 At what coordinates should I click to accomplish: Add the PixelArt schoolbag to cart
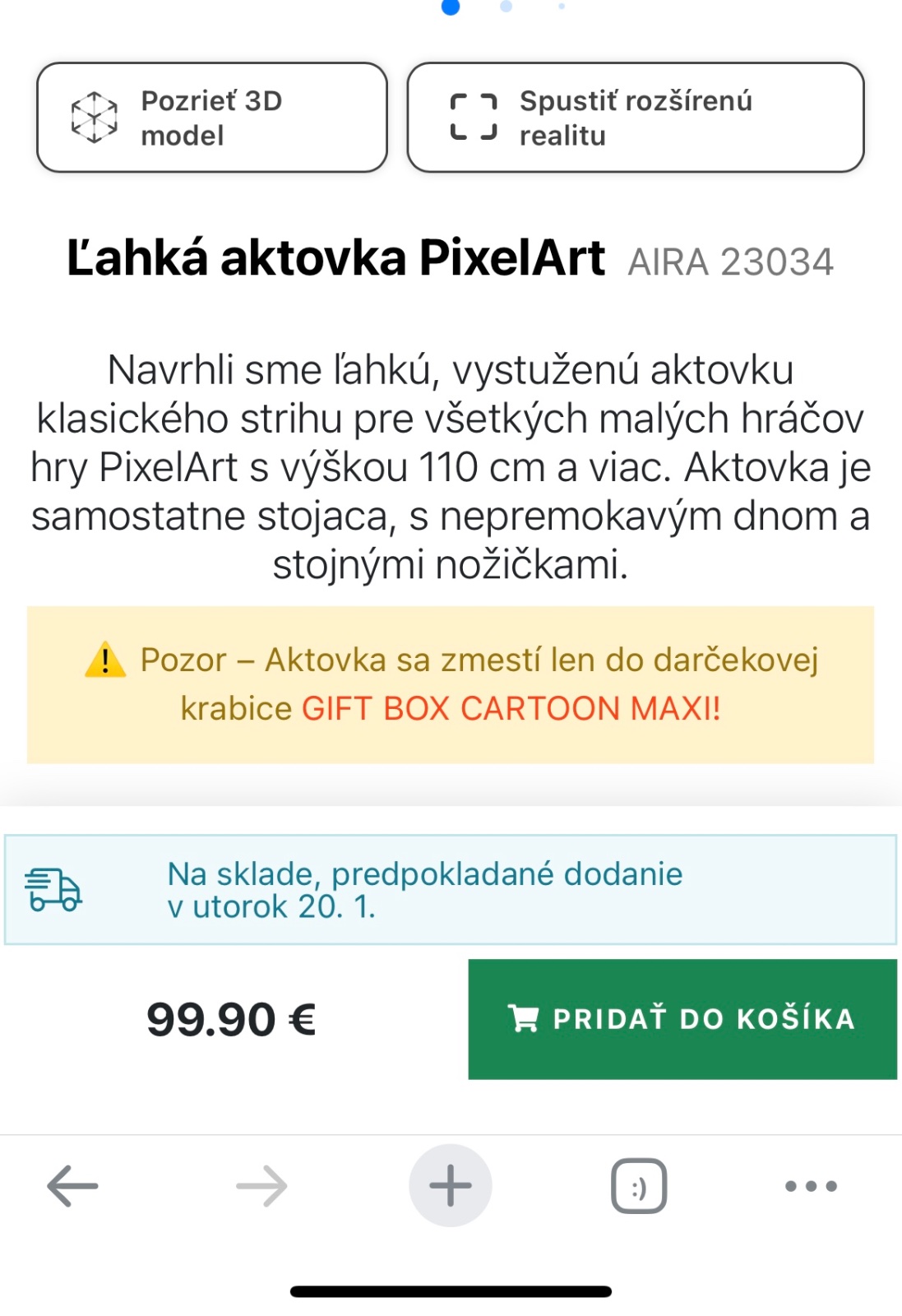click(x=682, y=1019)
